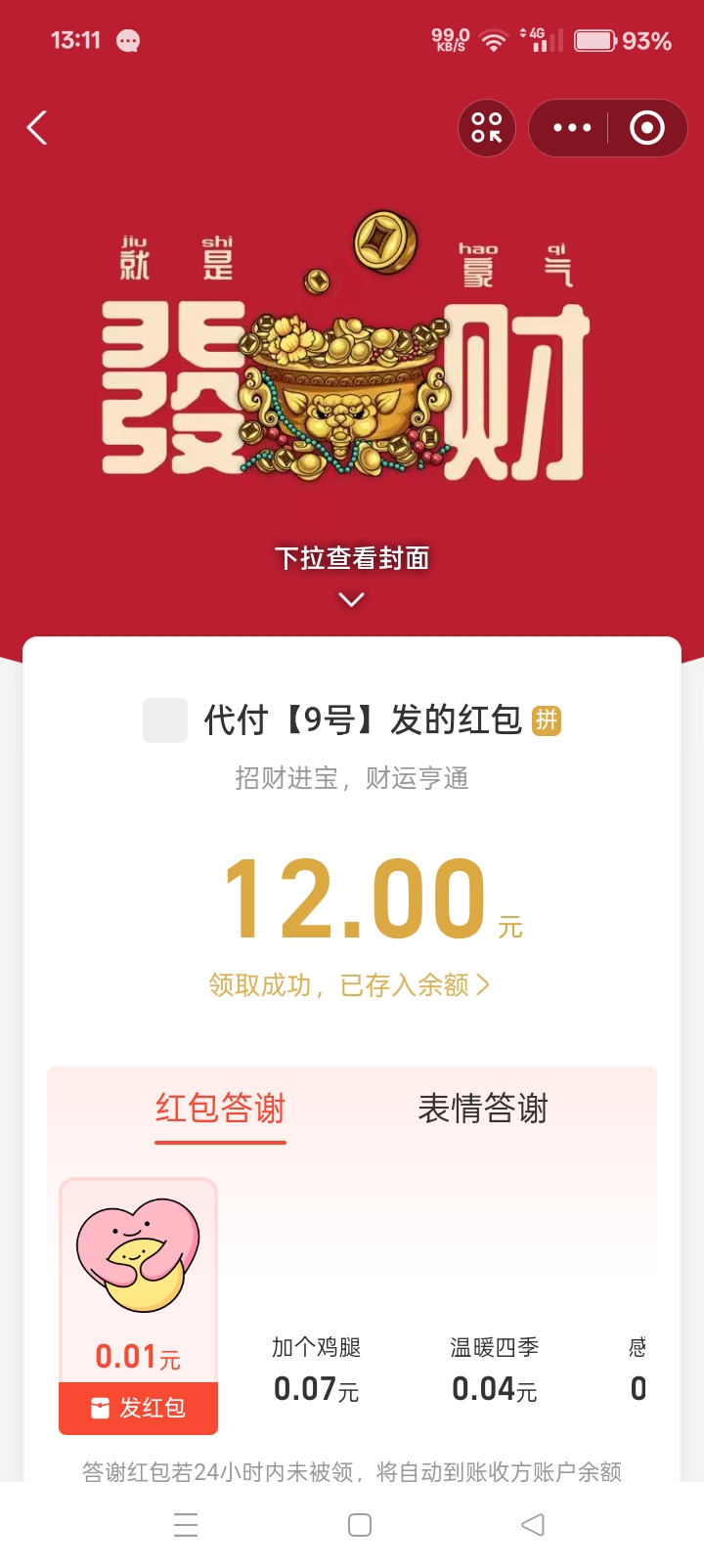This screenshot has height=1568, width=704.
Task: Select the 温暖四季 0.04元 option
Action: point(494,1371)
